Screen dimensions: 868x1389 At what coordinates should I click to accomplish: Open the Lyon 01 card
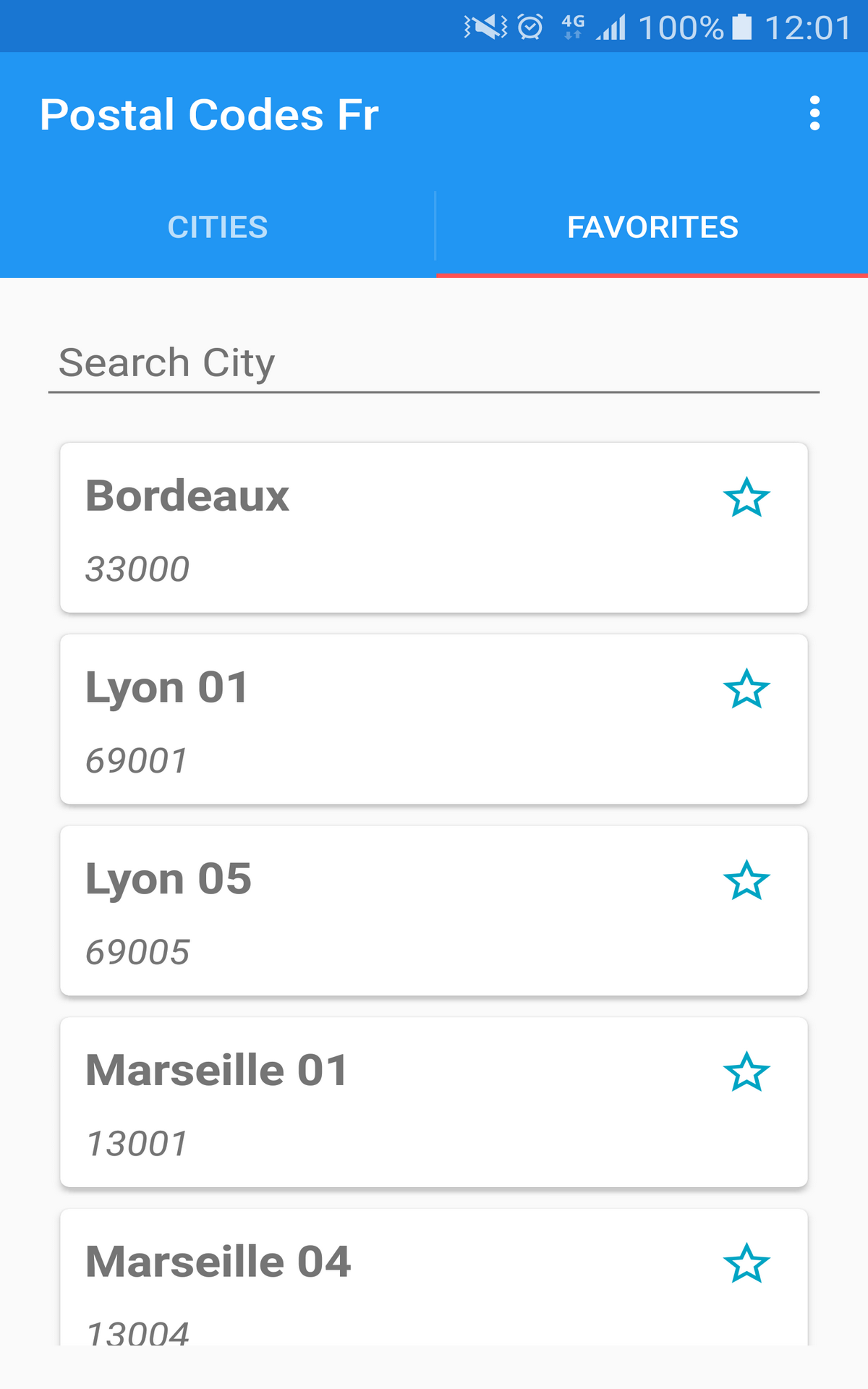click(362, 720)
